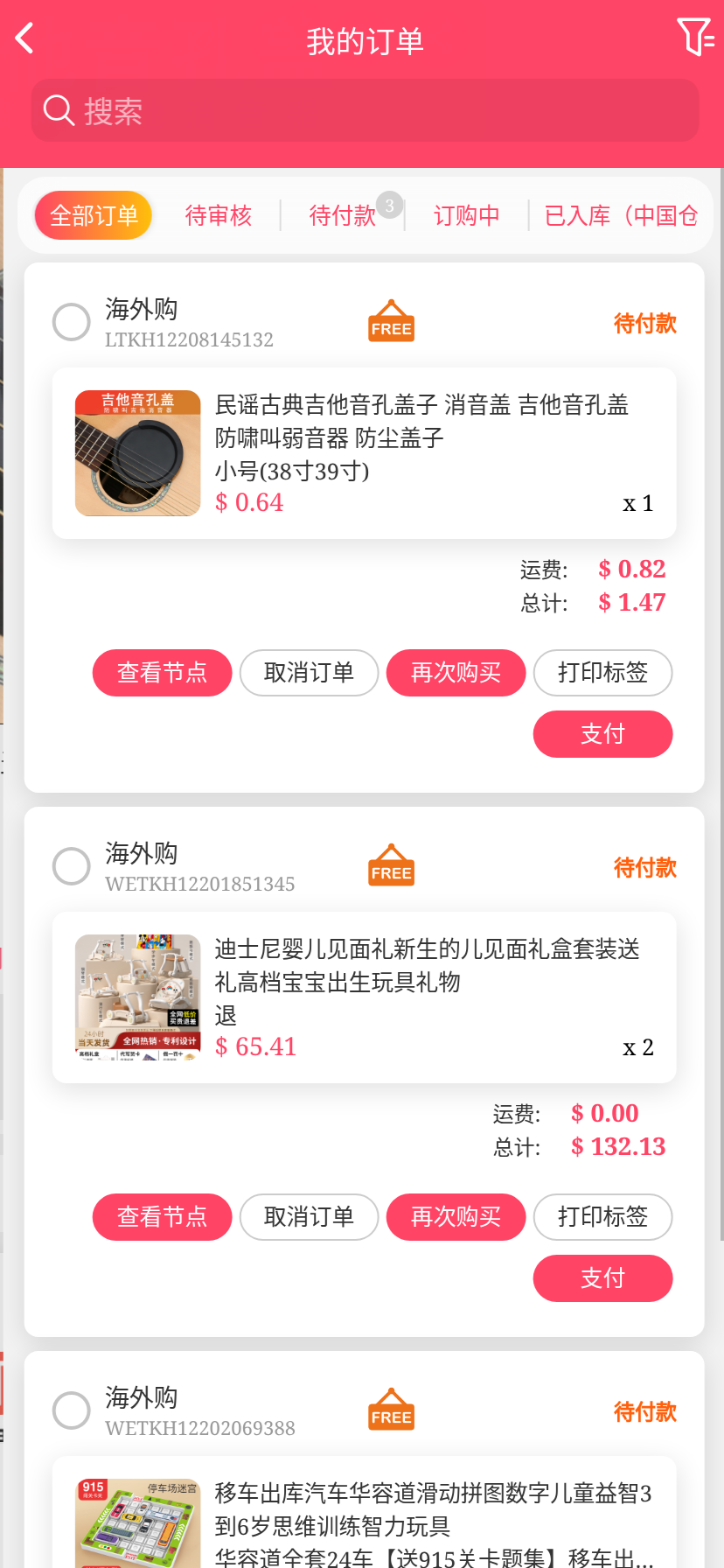This screenshot has width=724, height=1568.
Task: Tap 再次购买 for order LTKH12208145132
Action: tap(456, 673)
